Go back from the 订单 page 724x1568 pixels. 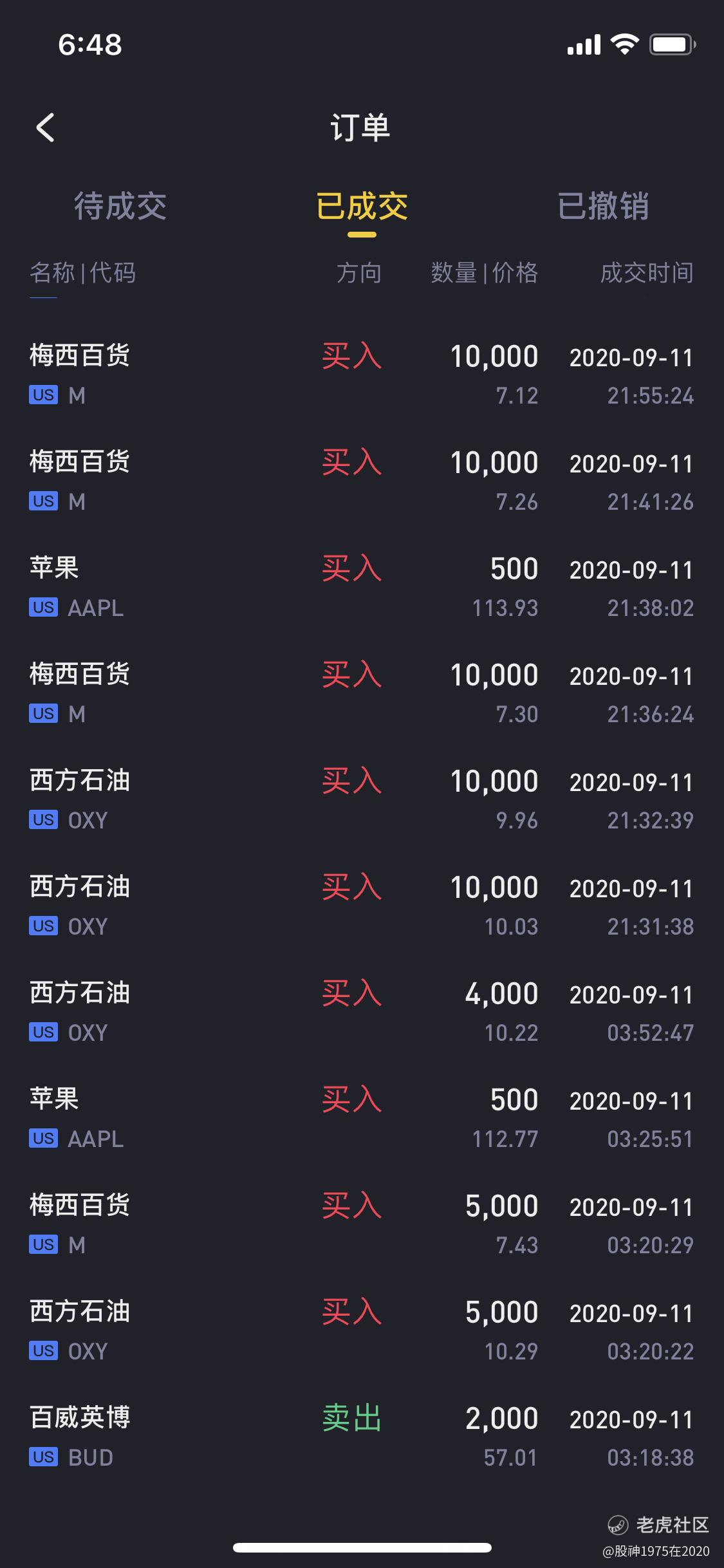click(45, 127)
